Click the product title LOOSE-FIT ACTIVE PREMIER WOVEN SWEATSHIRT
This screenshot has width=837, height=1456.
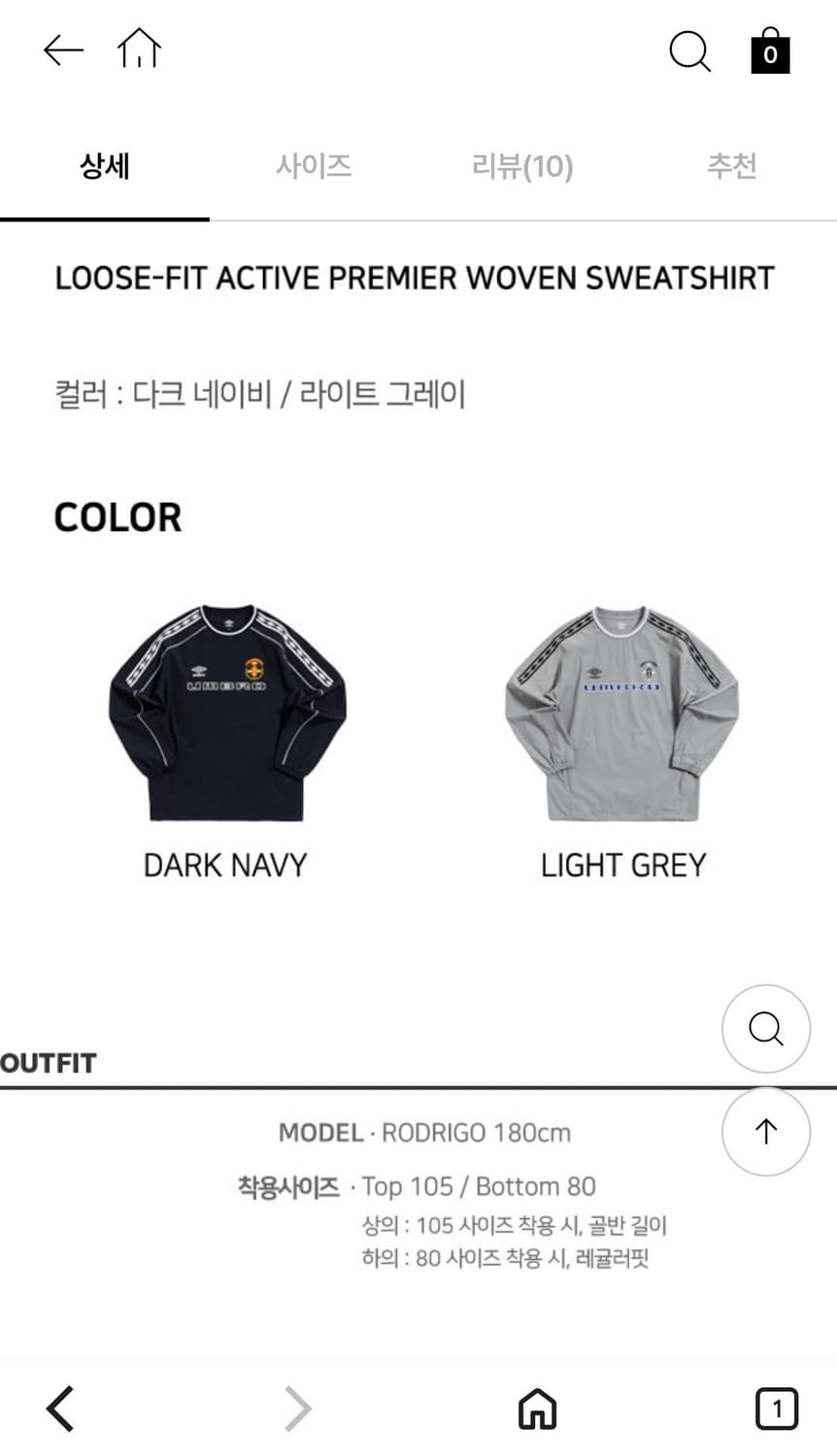pos(416,279)
